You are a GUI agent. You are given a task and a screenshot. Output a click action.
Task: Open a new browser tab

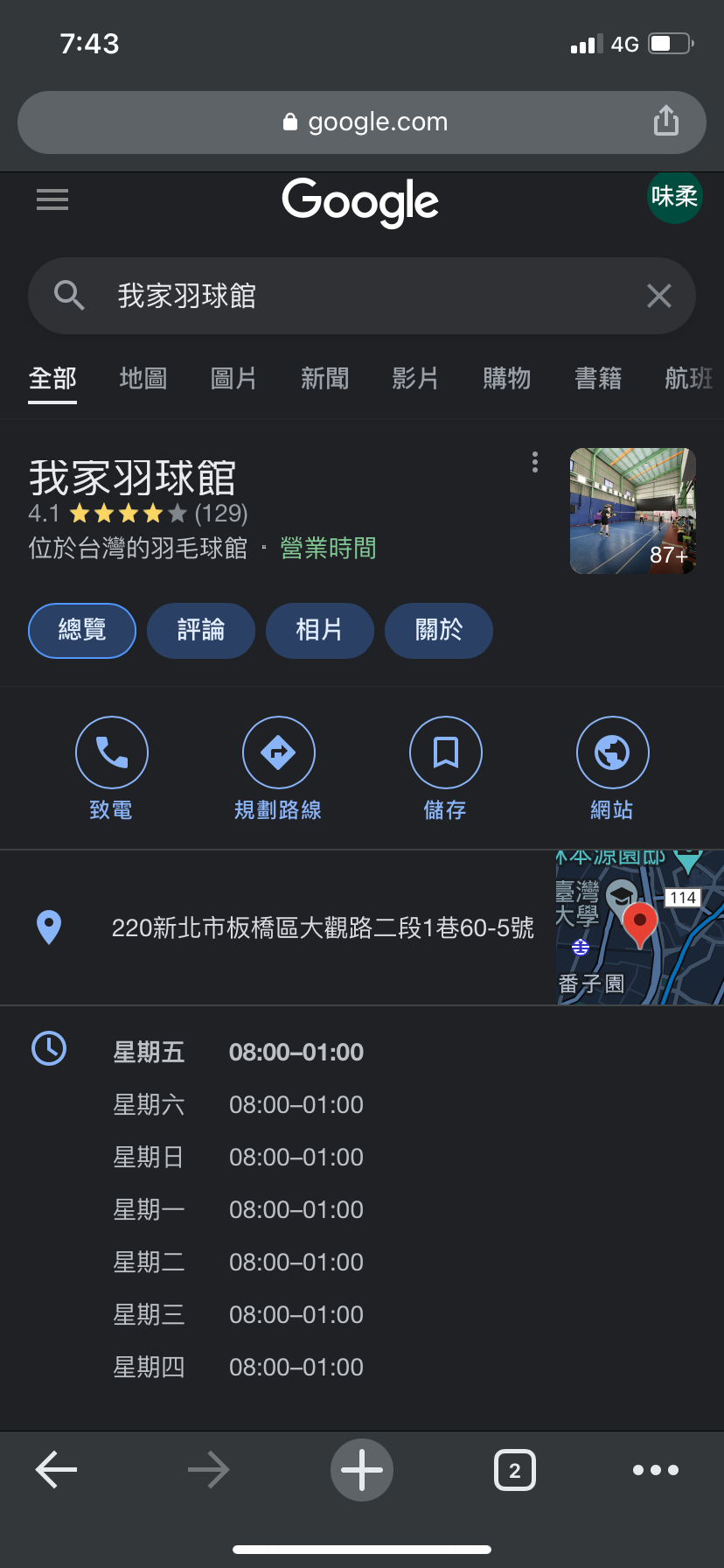362,1470
